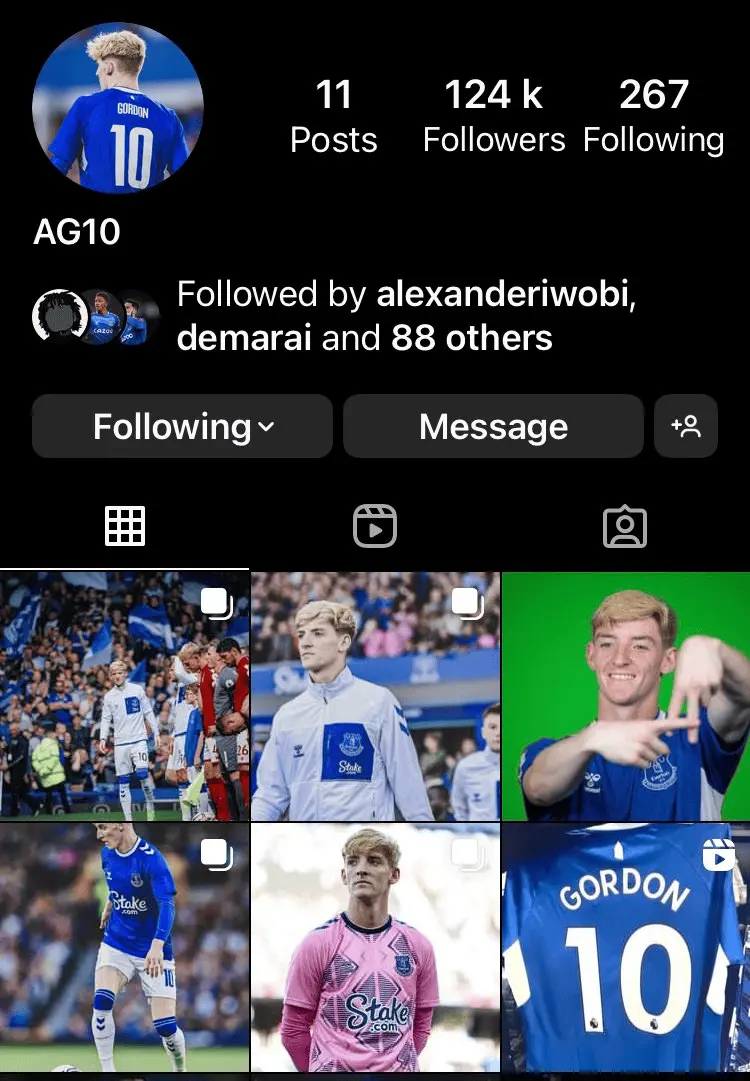Open the stadium crowd with flags post
Viewport: 750px width, 1081px height.
tap(124, 695)
